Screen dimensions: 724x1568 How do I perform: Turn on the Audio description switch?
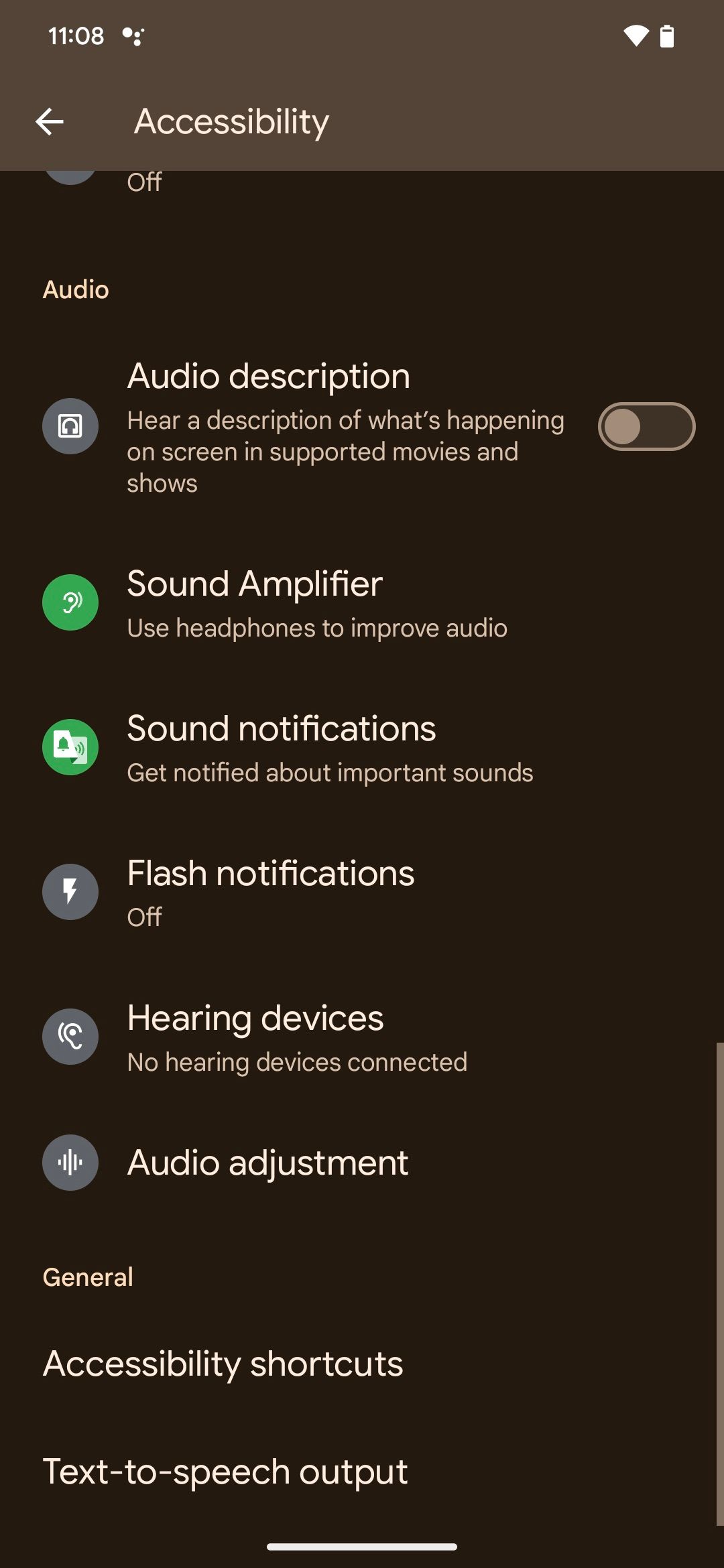646,427
